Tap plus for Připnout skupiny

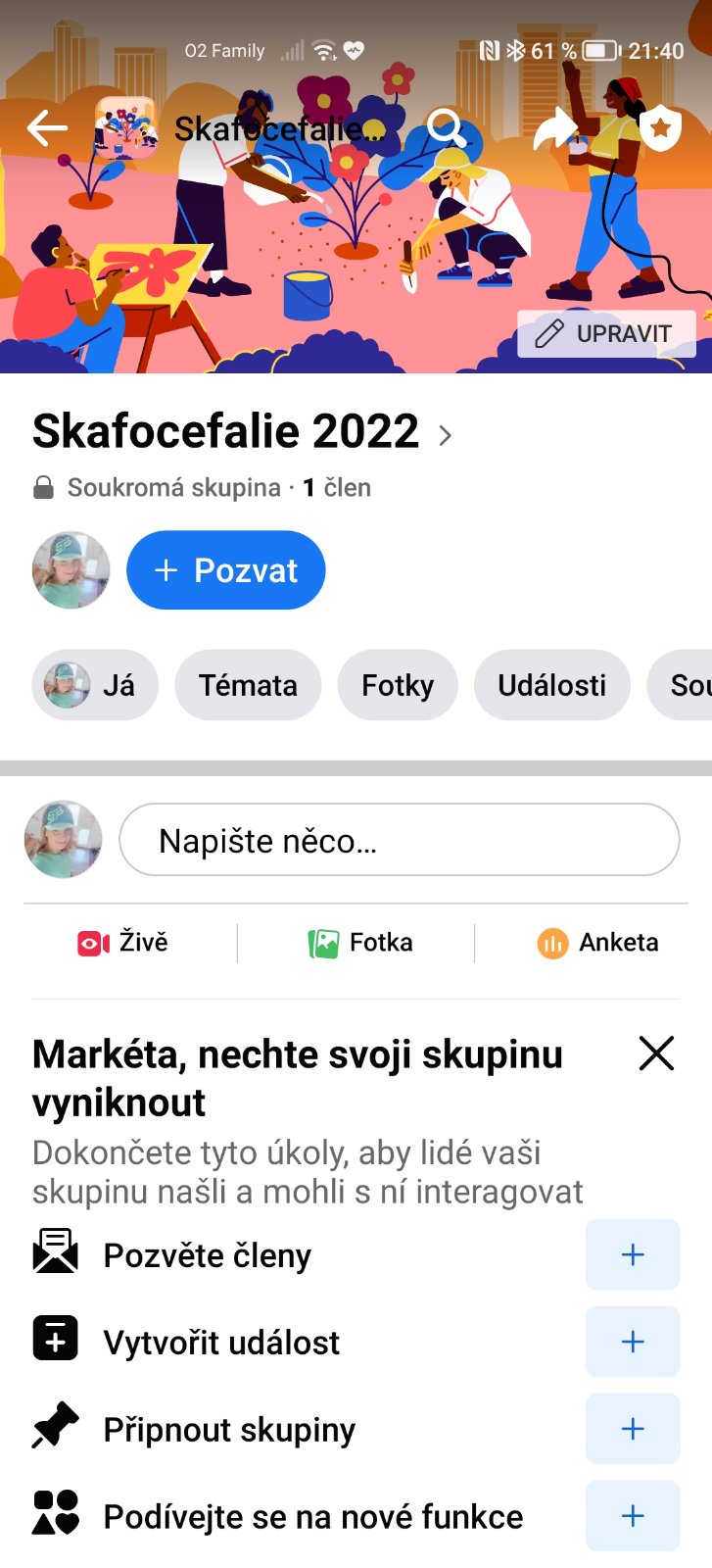pyautogui.click(x=633, y=1429)
